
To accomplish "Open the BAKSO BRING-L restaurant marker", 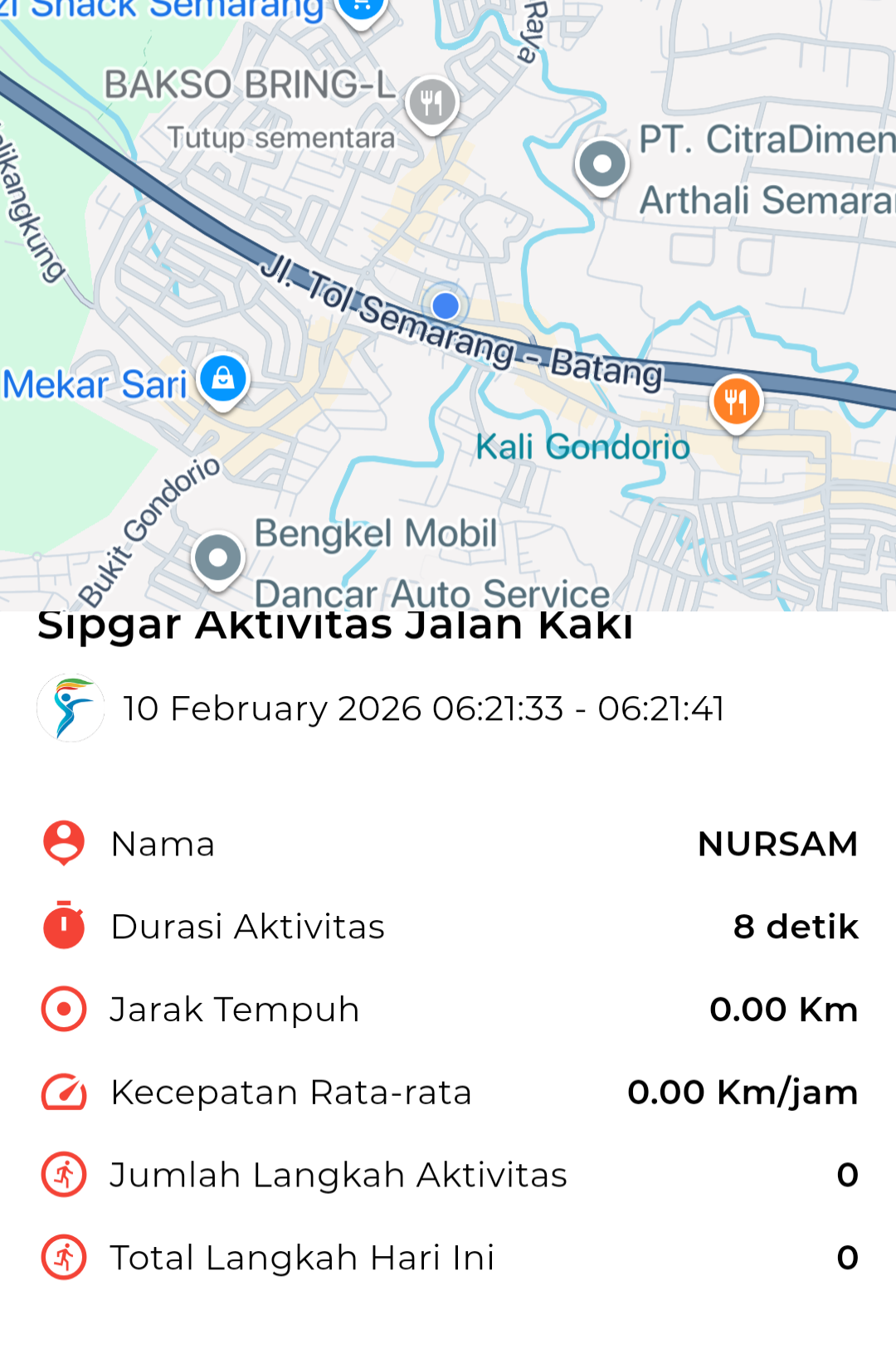I will [432, 104].
